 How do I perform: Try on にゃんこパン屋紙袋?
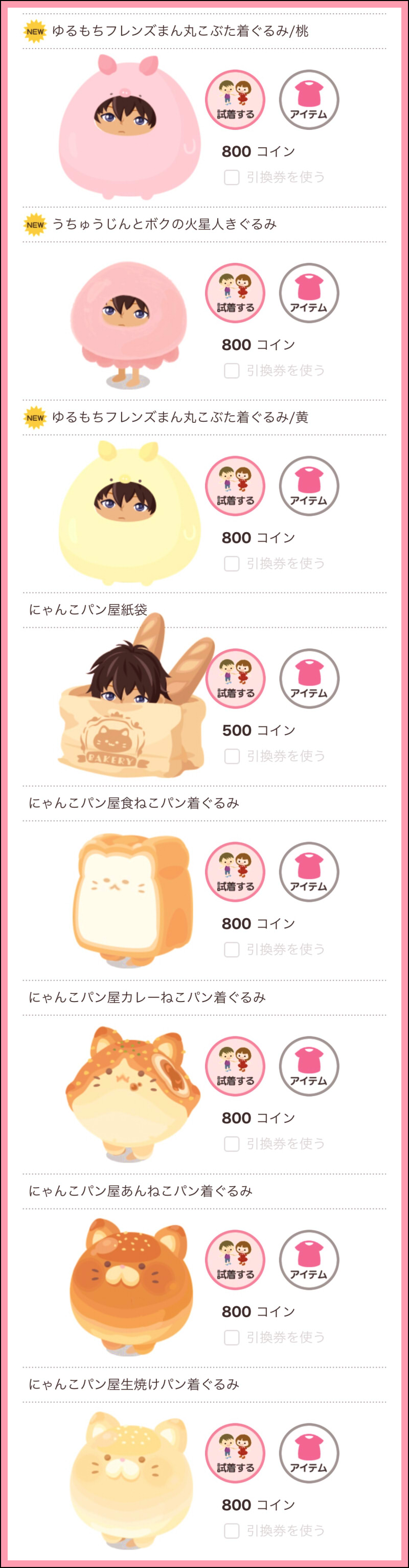[x=235, y=679]
